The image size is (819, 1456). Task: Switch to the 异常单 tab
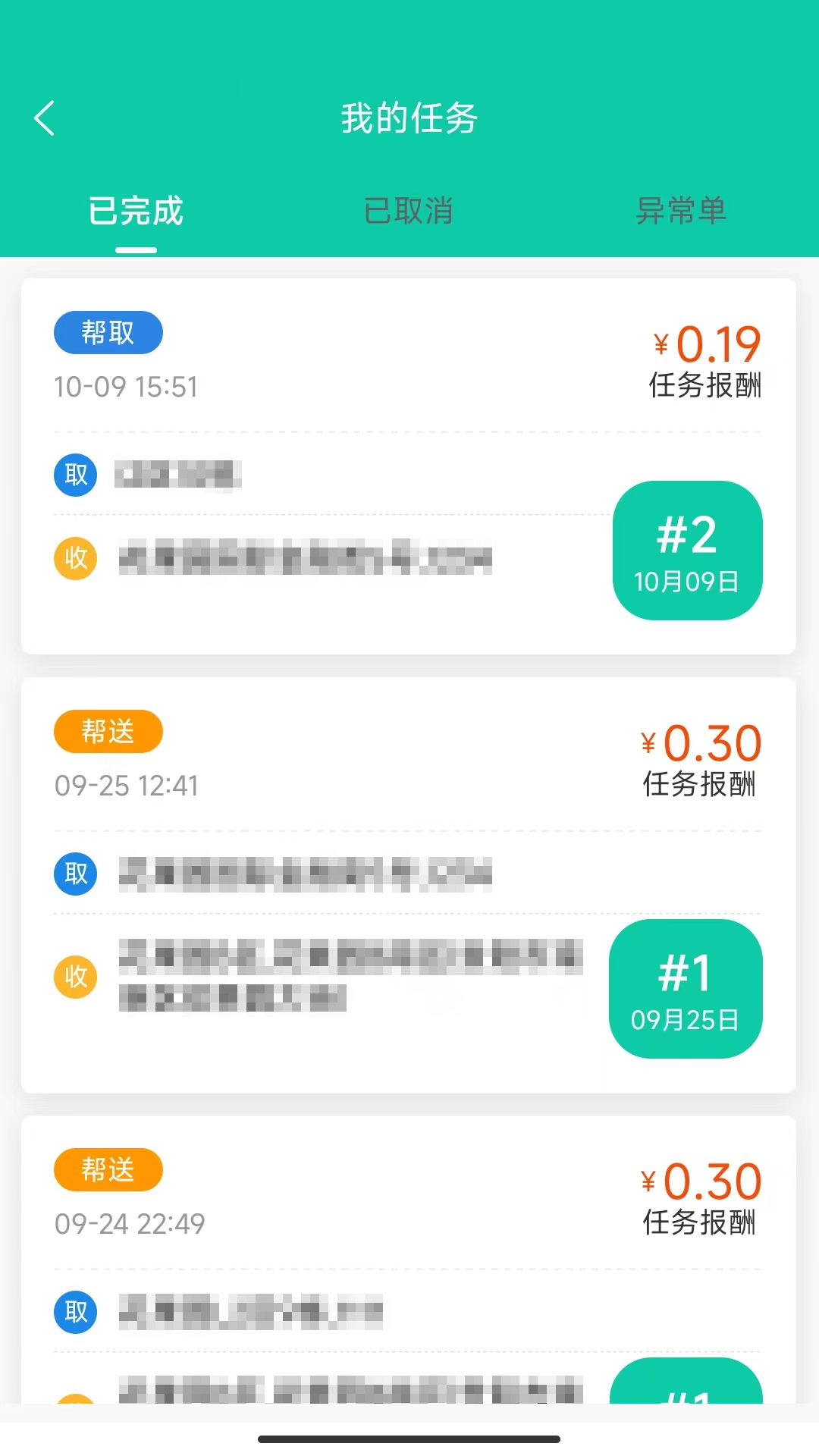click(681, 212)
